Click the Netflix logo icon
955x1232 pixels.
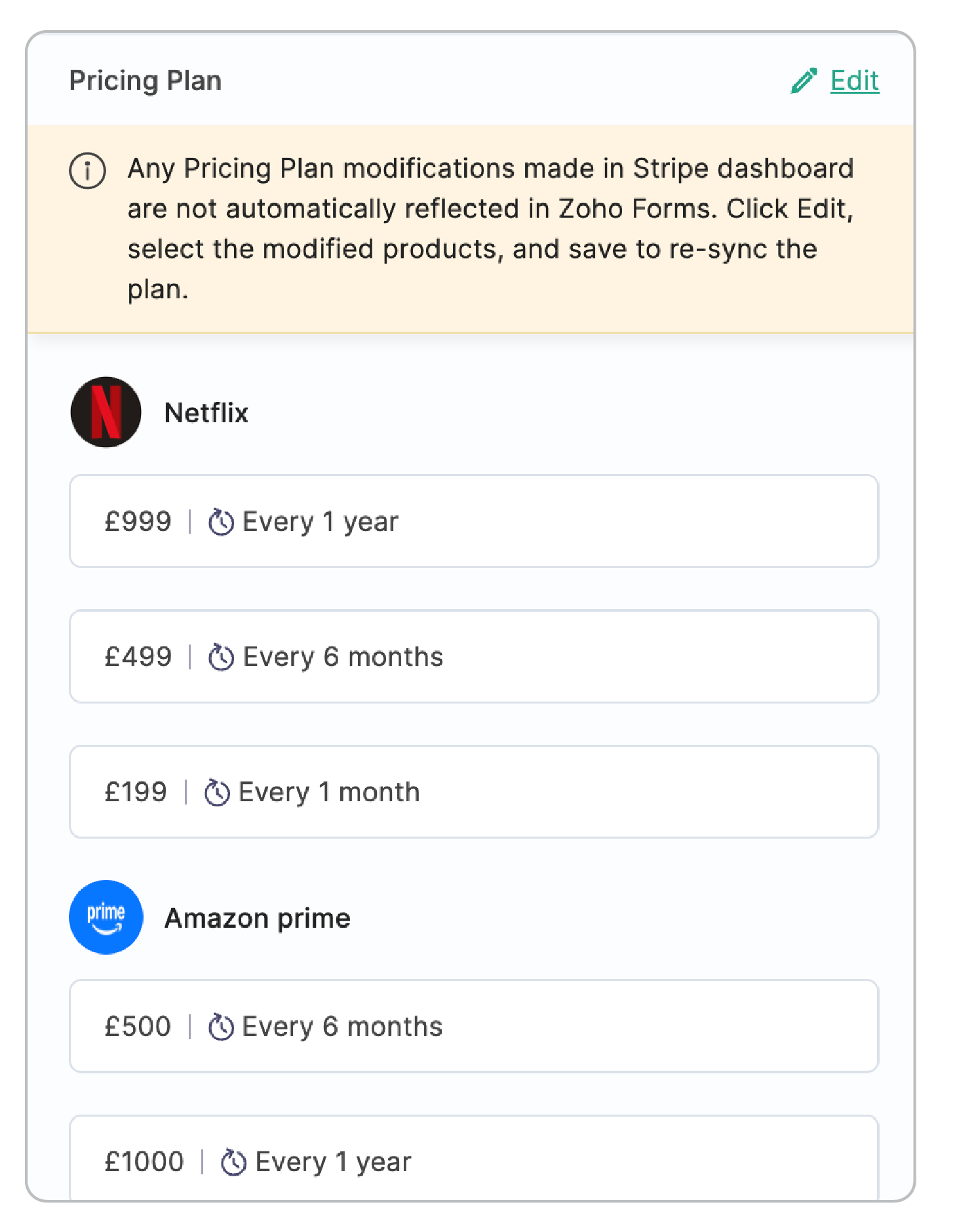tap(105, 412)
